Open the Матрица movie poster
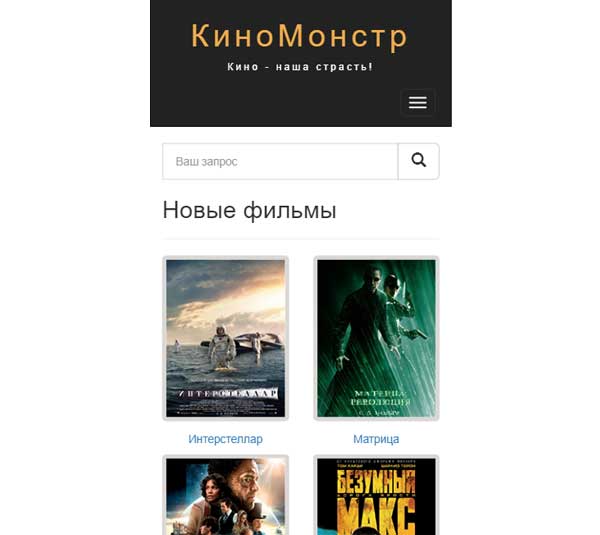Image resolution: width=600 pixels, height=535 pixels. pos(376,338)
